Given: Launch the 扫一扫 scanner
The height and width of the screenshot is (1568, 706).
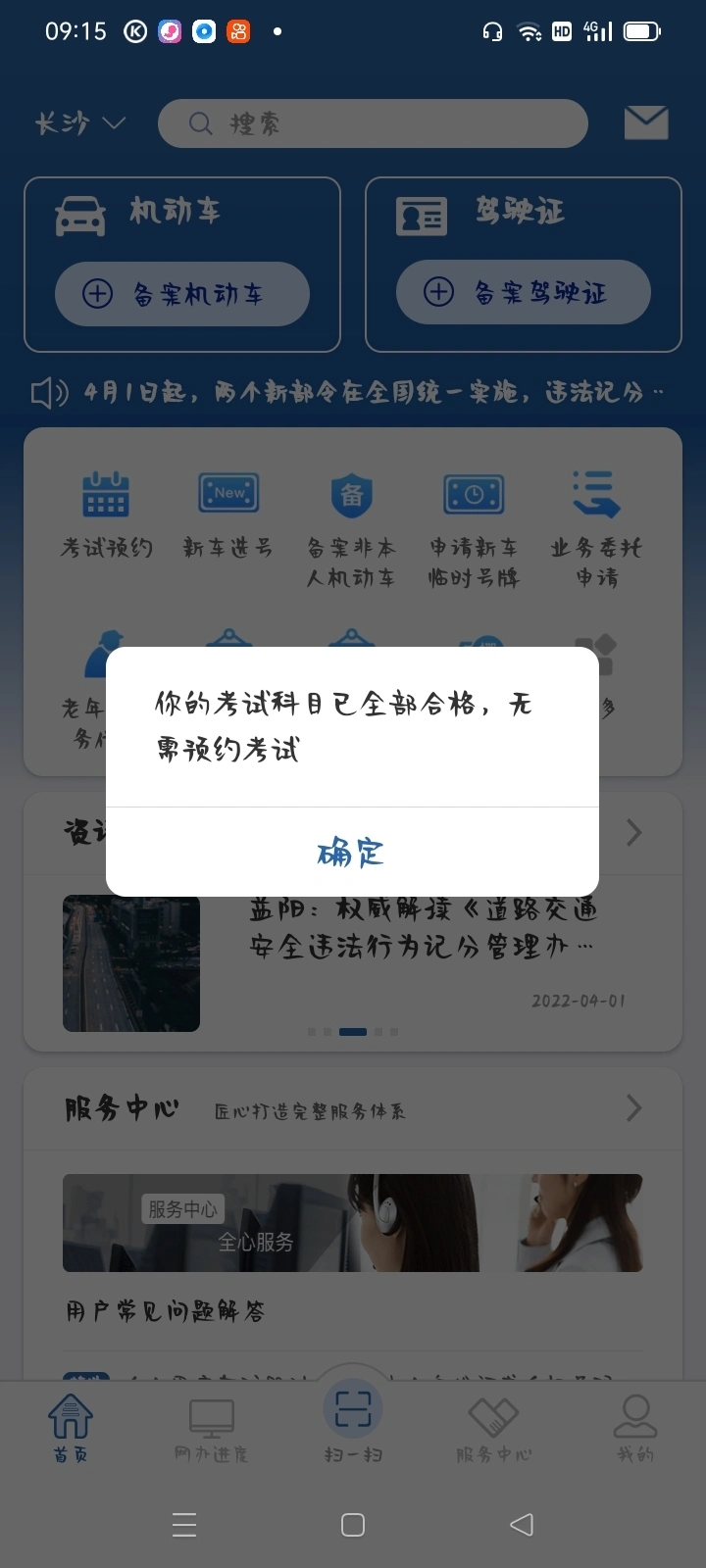Looking at the screenshot, I should click(352, 1416).
